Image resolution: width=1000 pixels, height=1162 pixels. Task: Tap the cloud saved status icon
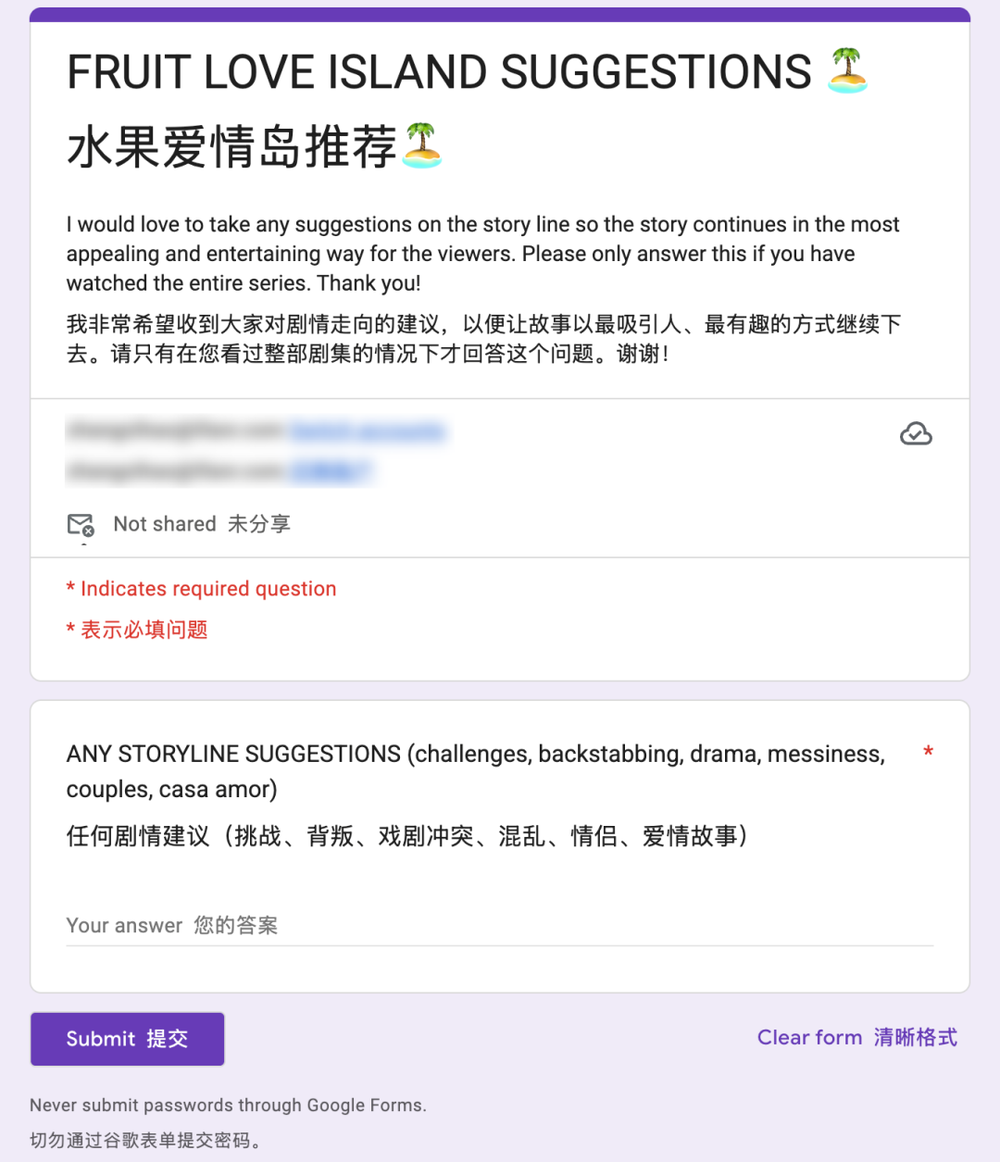[x=915, y=434]
